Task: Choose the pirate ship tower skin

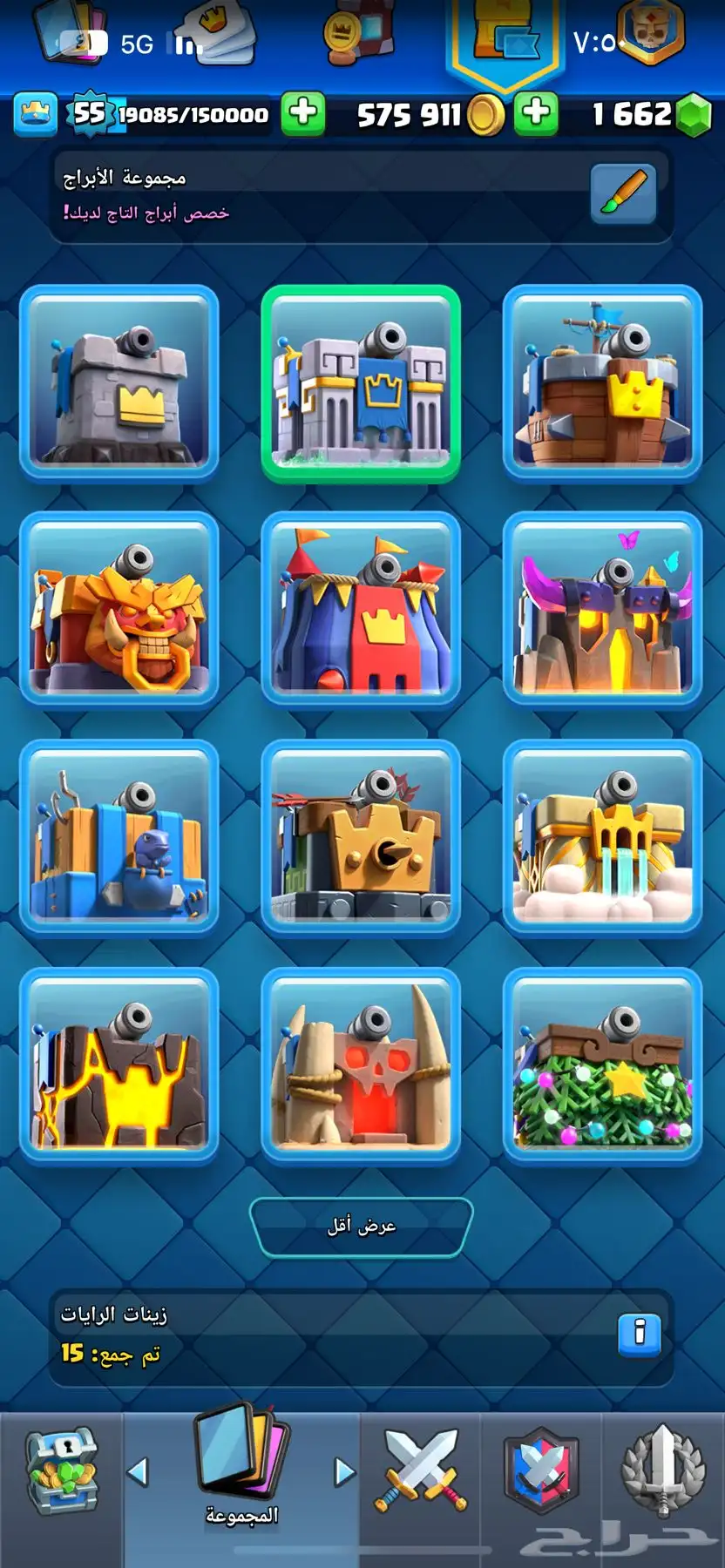Action: tap(602, 384)
